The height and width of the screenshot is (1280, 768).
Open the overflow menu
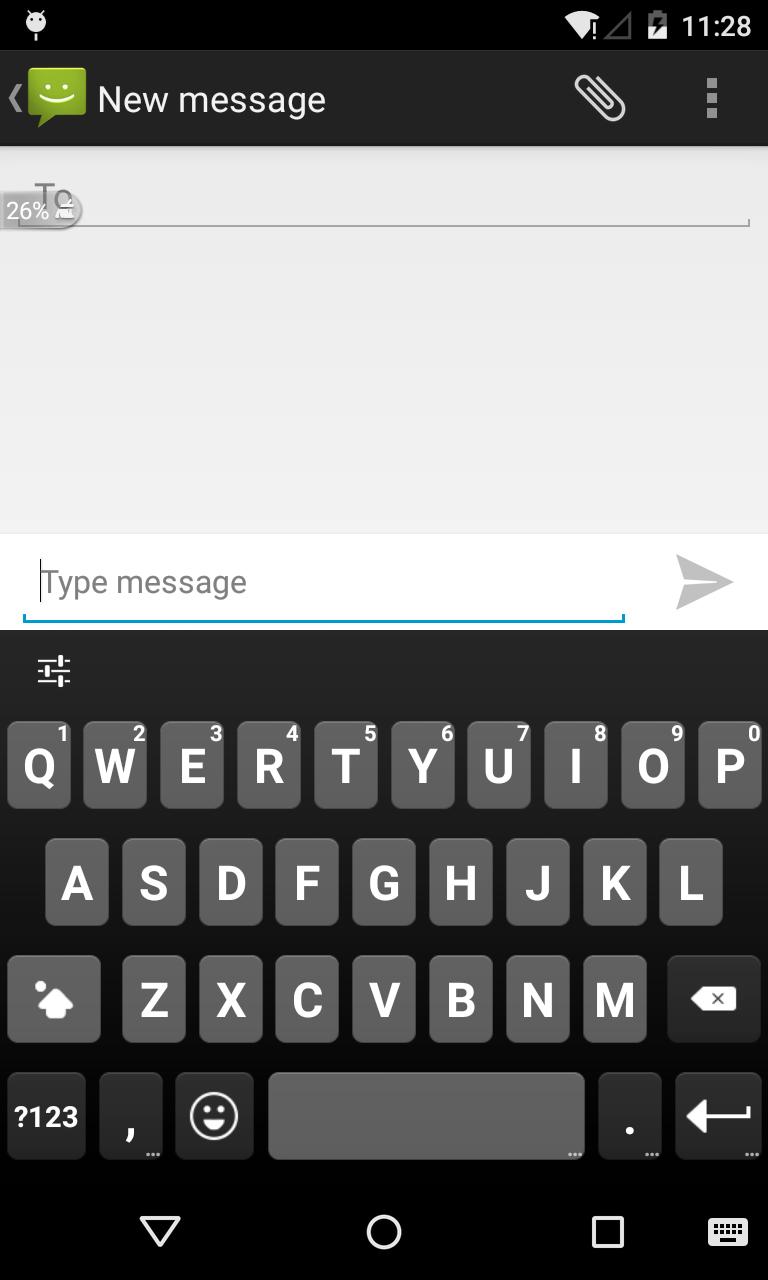pos(711,97)
